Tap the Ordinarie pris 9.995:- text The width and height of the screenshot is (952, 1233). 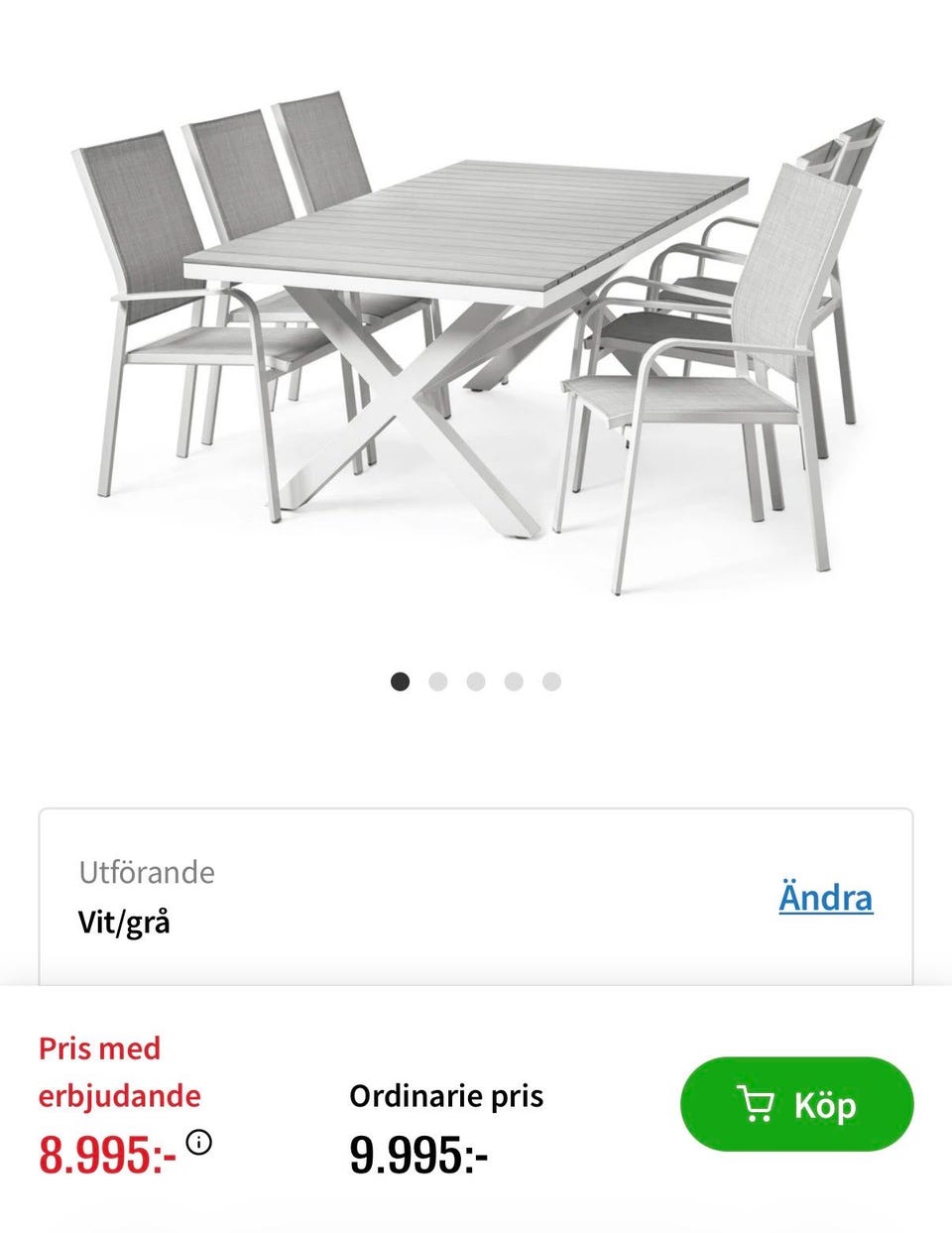click(419, 1154)
